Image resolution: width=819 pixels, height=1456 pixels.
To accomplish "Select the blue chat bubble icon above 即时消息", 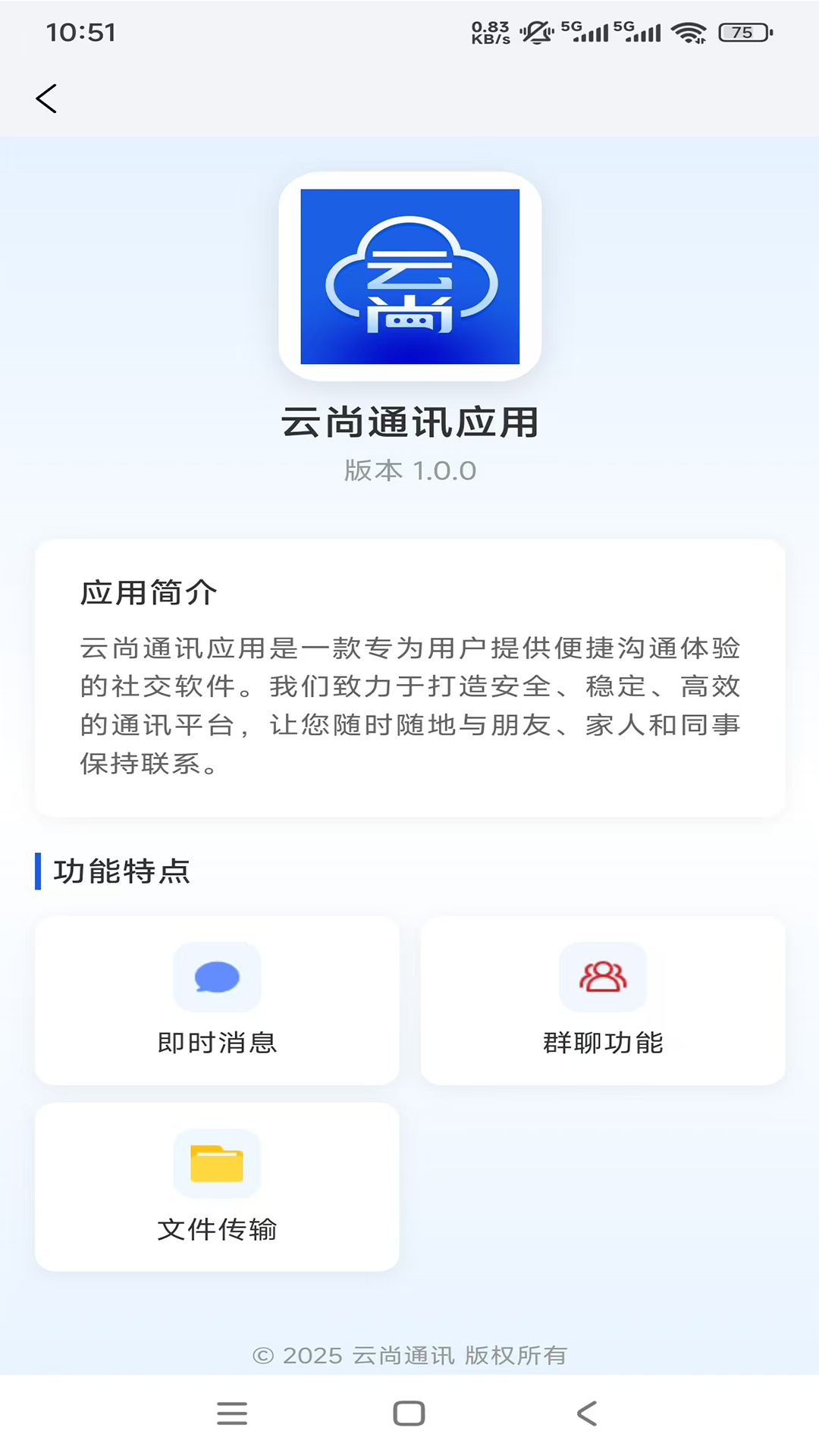I will click(217, 977).
